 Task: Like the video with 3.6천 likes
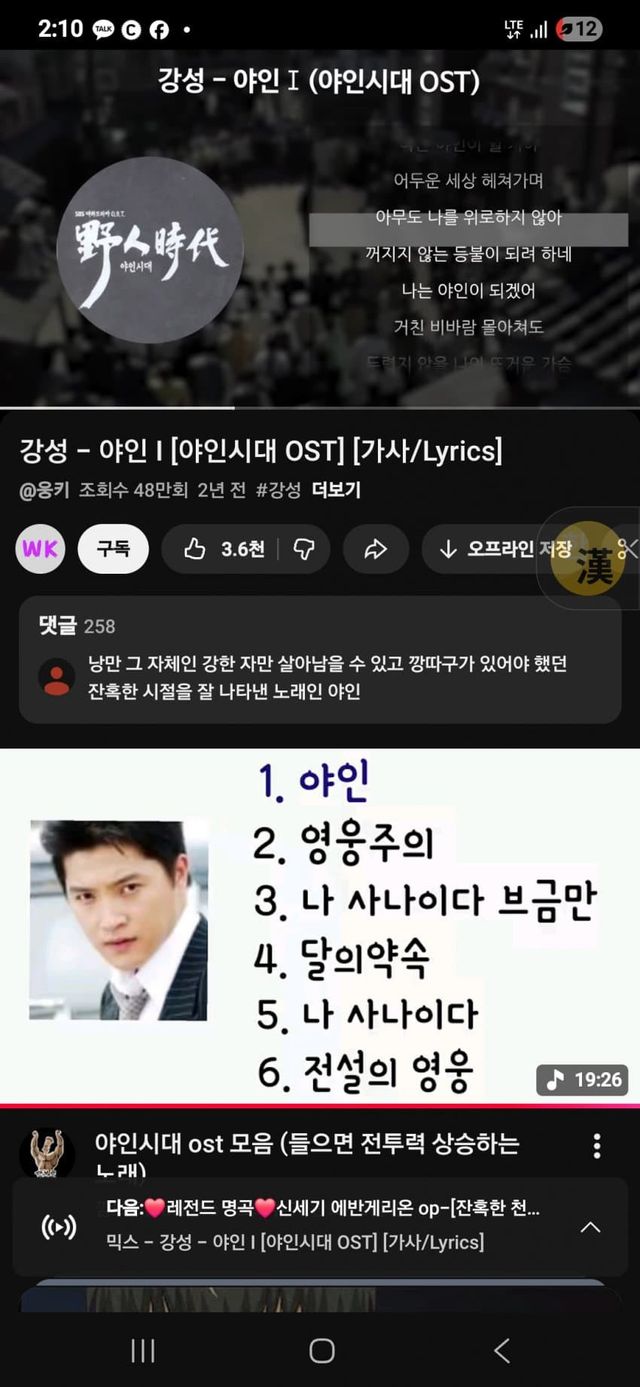click(x=226, y=549)
